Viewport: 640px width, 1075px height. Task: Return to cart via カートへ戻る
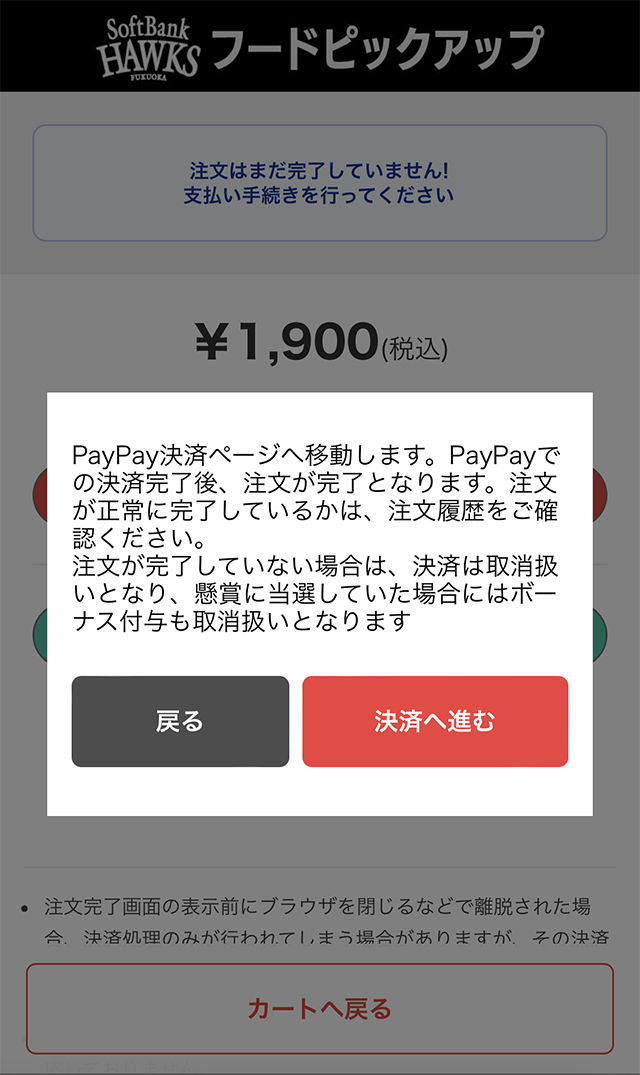(320, 1008)
